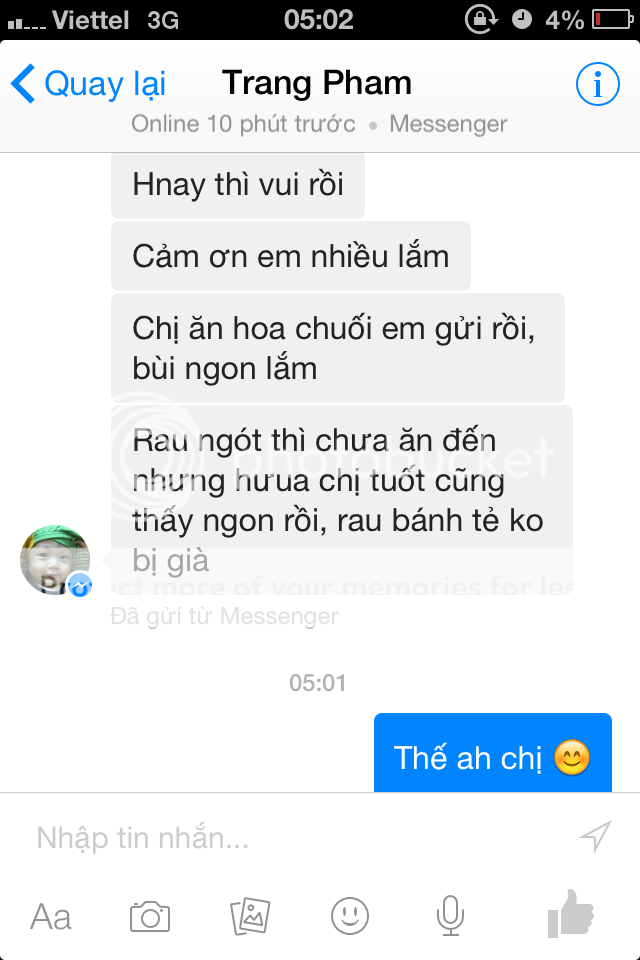Open the camera to take photo

coord(150,916)
